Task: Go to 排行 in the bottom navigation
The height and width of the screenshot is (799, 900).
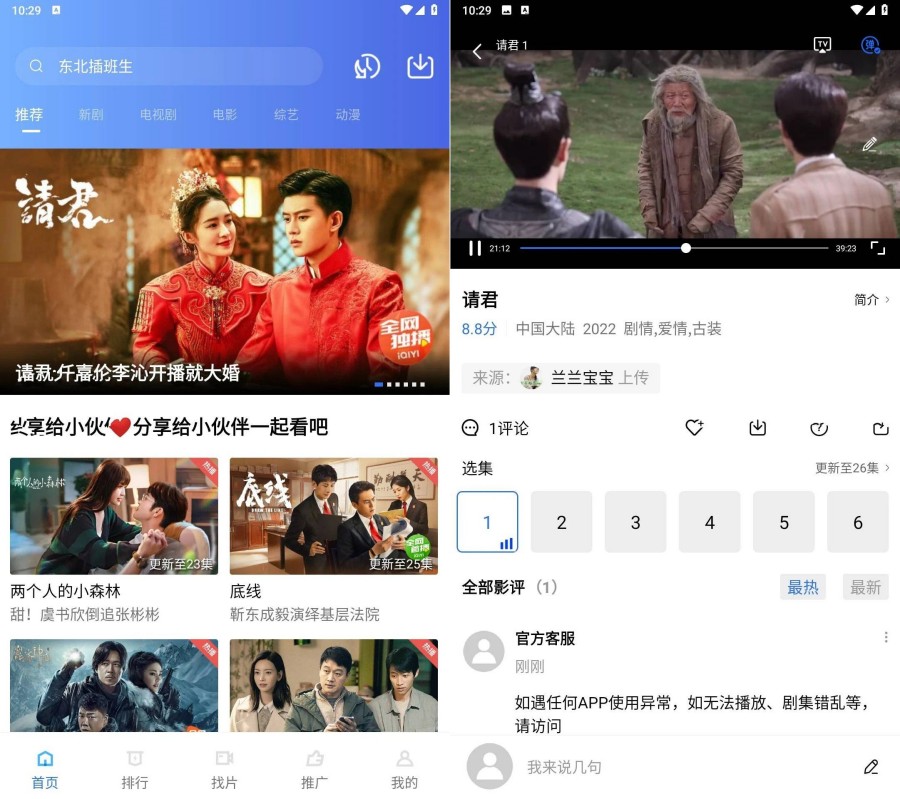Action: 135,770
